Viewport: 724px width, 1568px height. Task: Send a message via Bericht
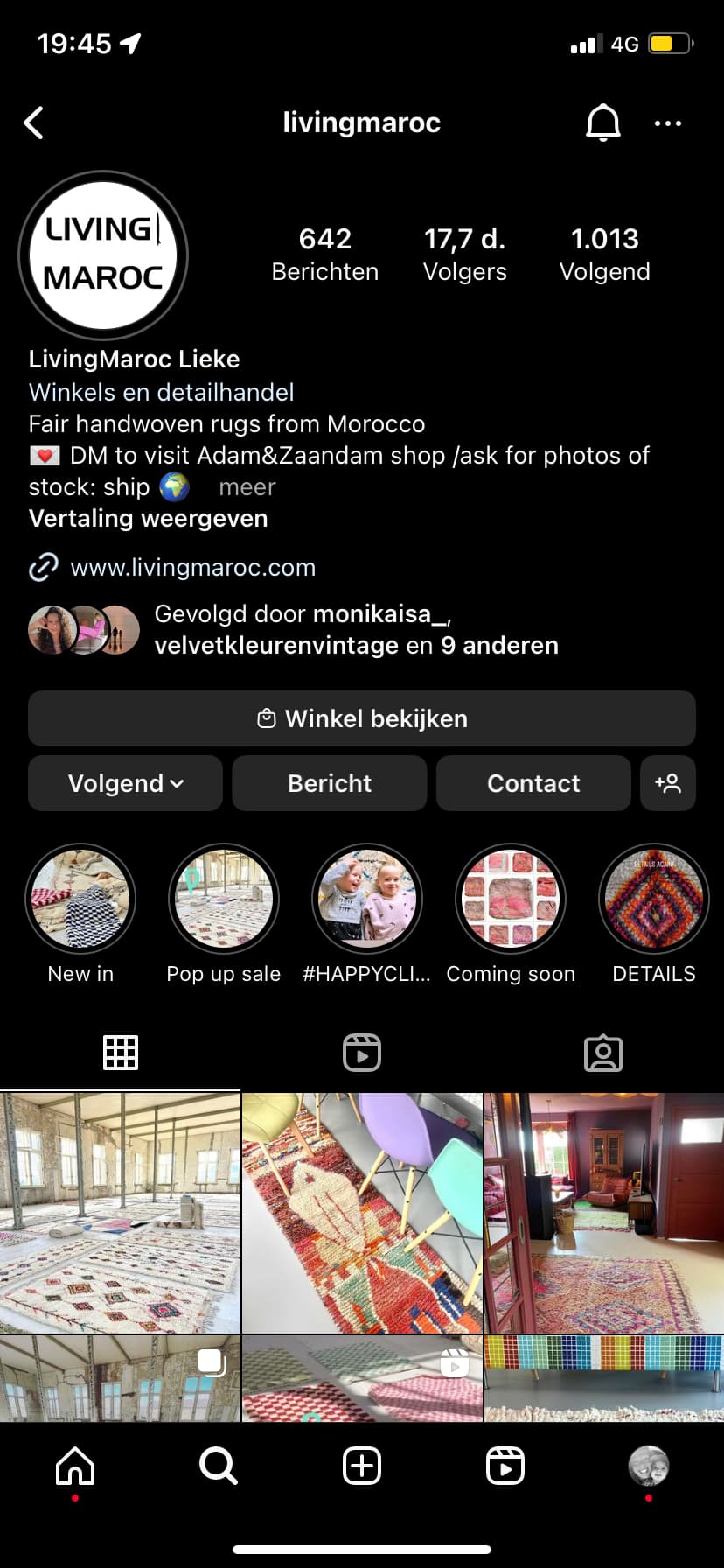click(x=329, y=784)
